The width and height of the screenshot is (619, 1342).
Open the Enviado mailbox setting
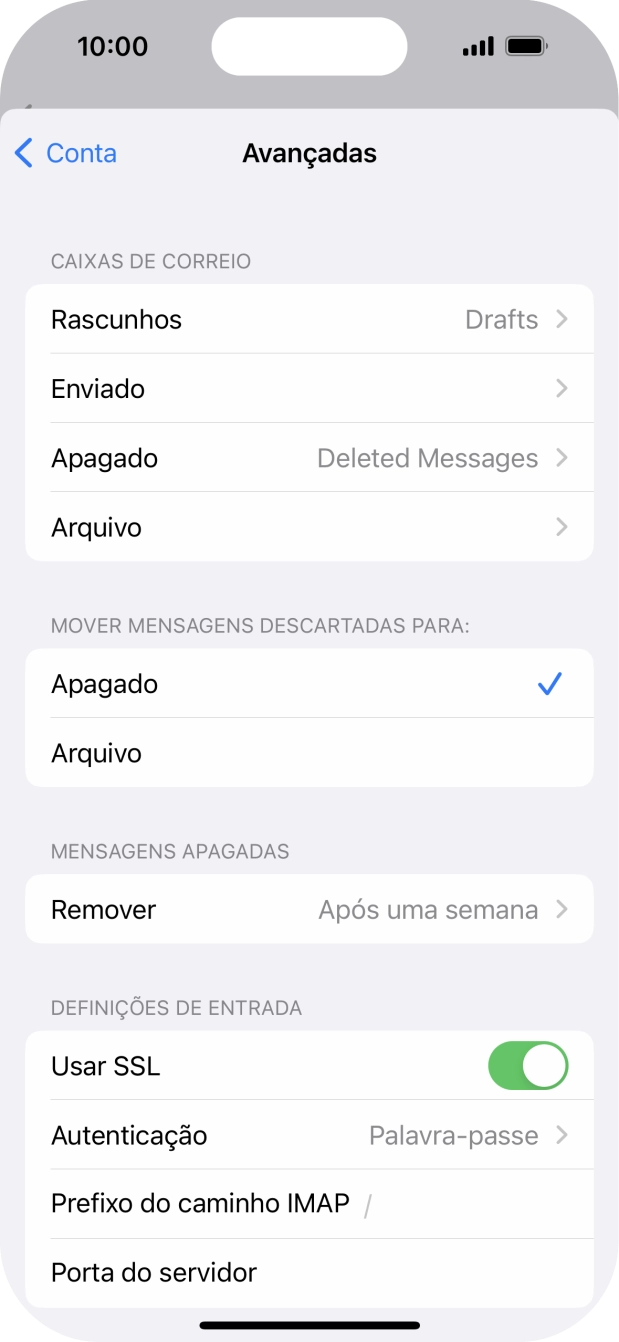(x=309, y=389)
